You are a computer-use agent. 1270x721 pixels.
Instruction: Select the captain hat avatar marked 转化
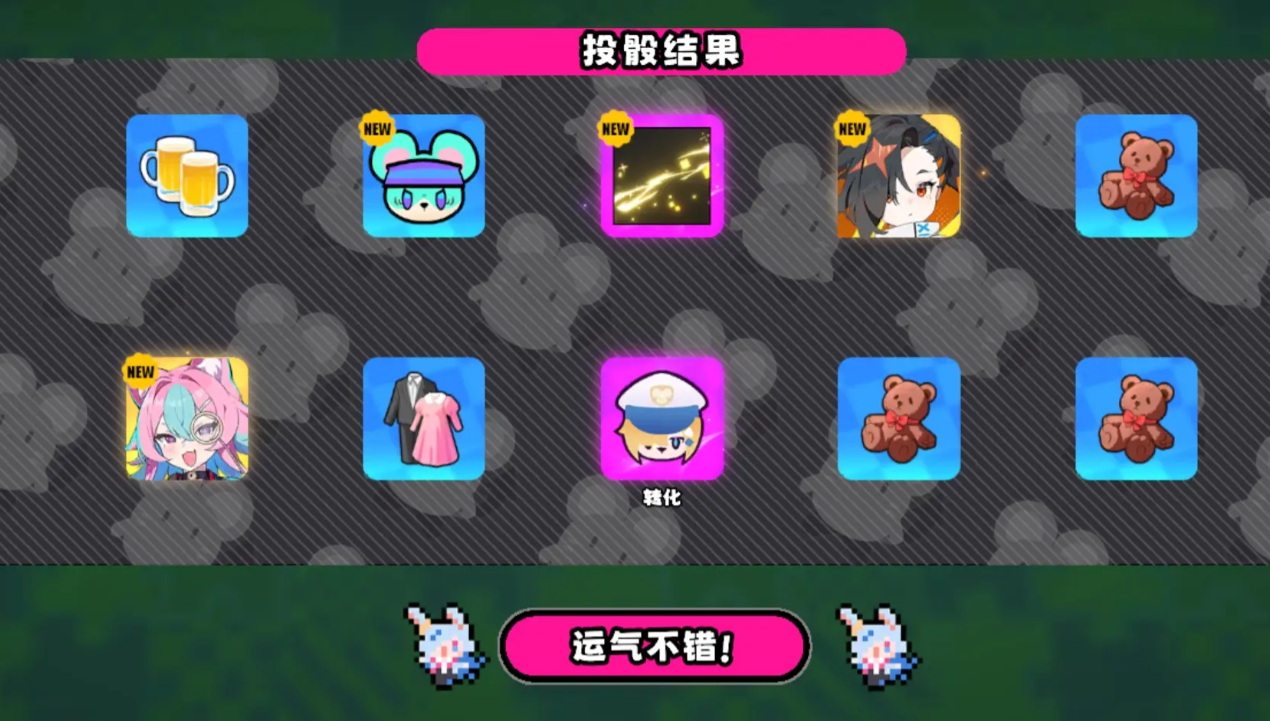pos(662,419)
